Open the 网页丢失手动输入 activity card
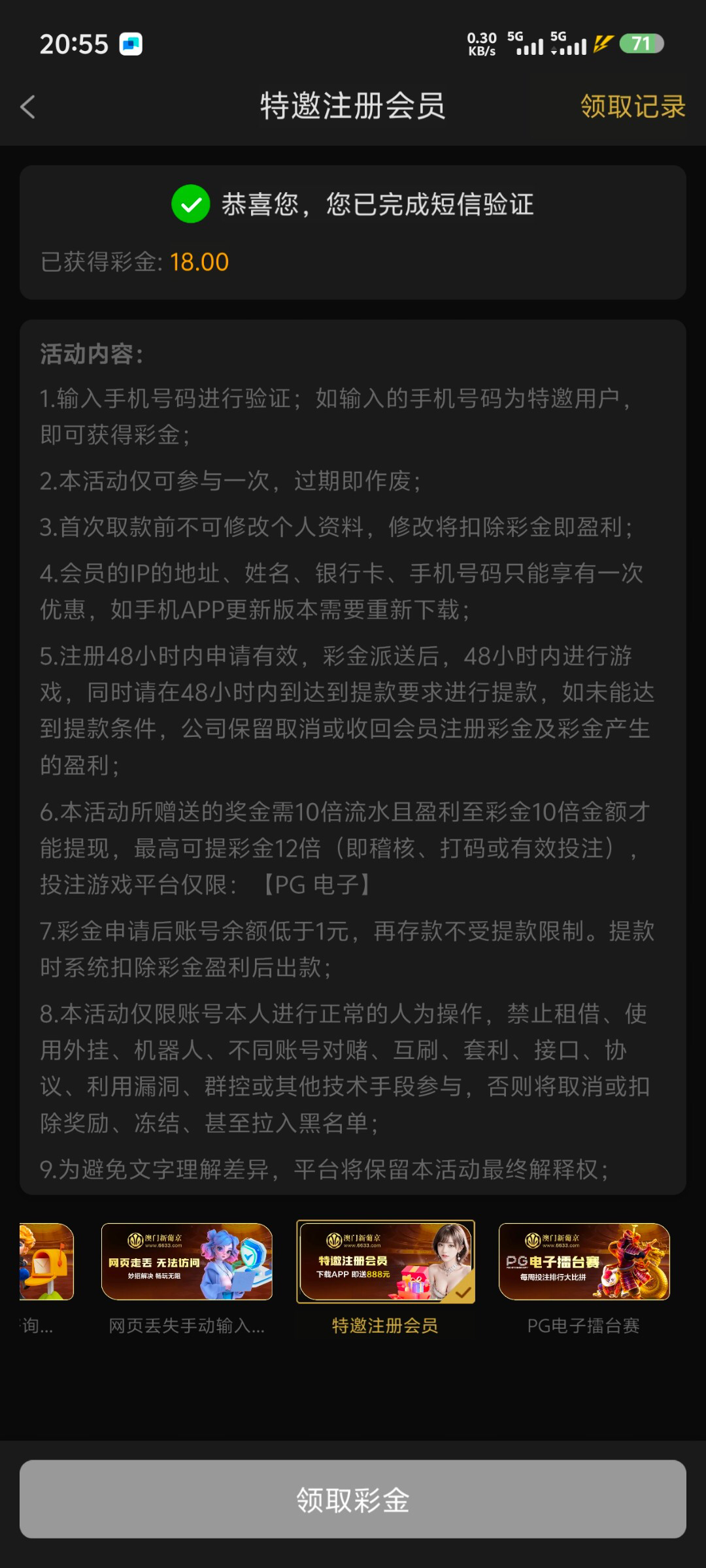The height and width of the screenshot is (1568, 706). [187, 1262]
